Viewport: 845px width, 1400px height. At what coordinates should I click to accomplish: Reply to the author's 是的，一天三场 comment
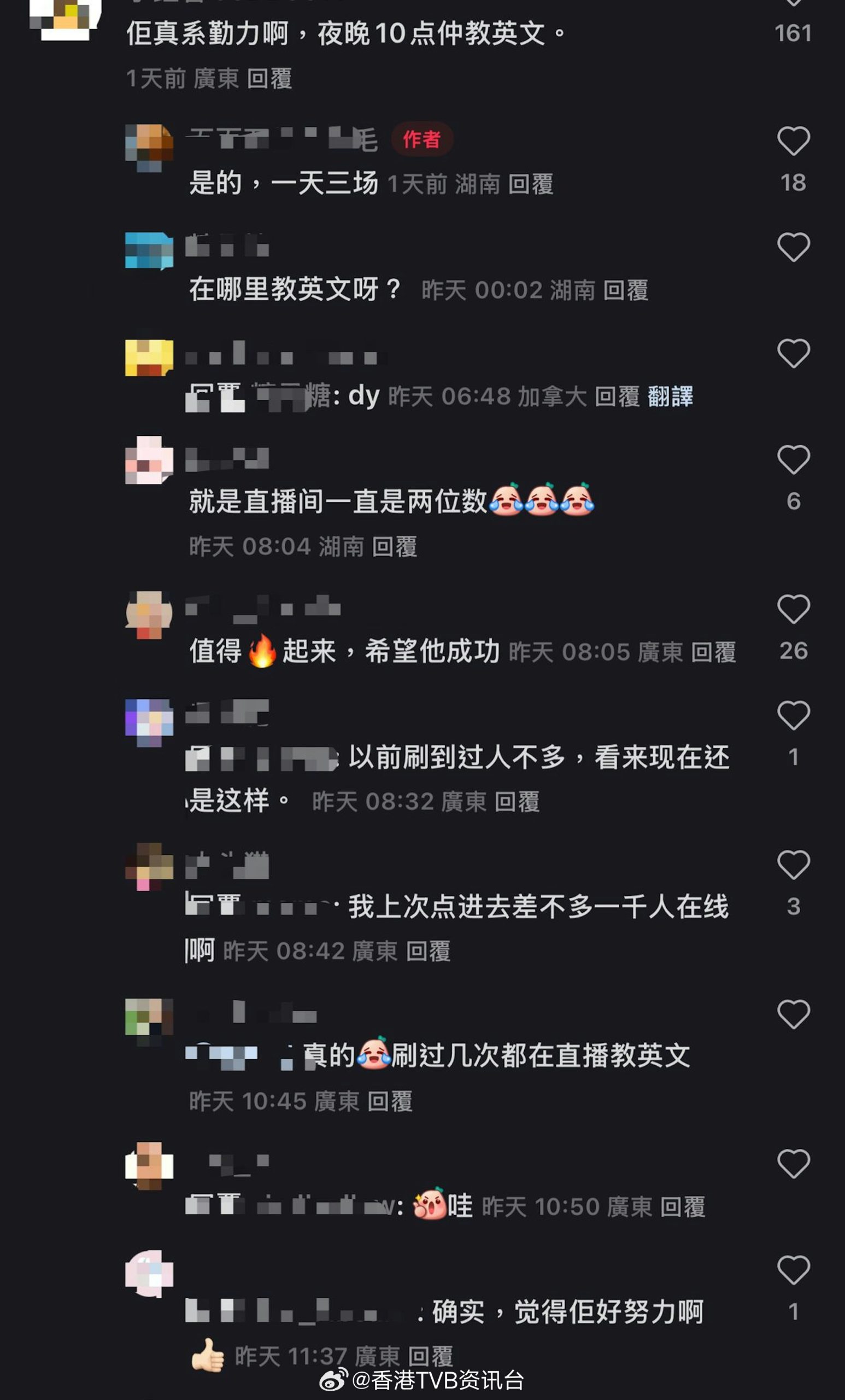tap(530, 184)
